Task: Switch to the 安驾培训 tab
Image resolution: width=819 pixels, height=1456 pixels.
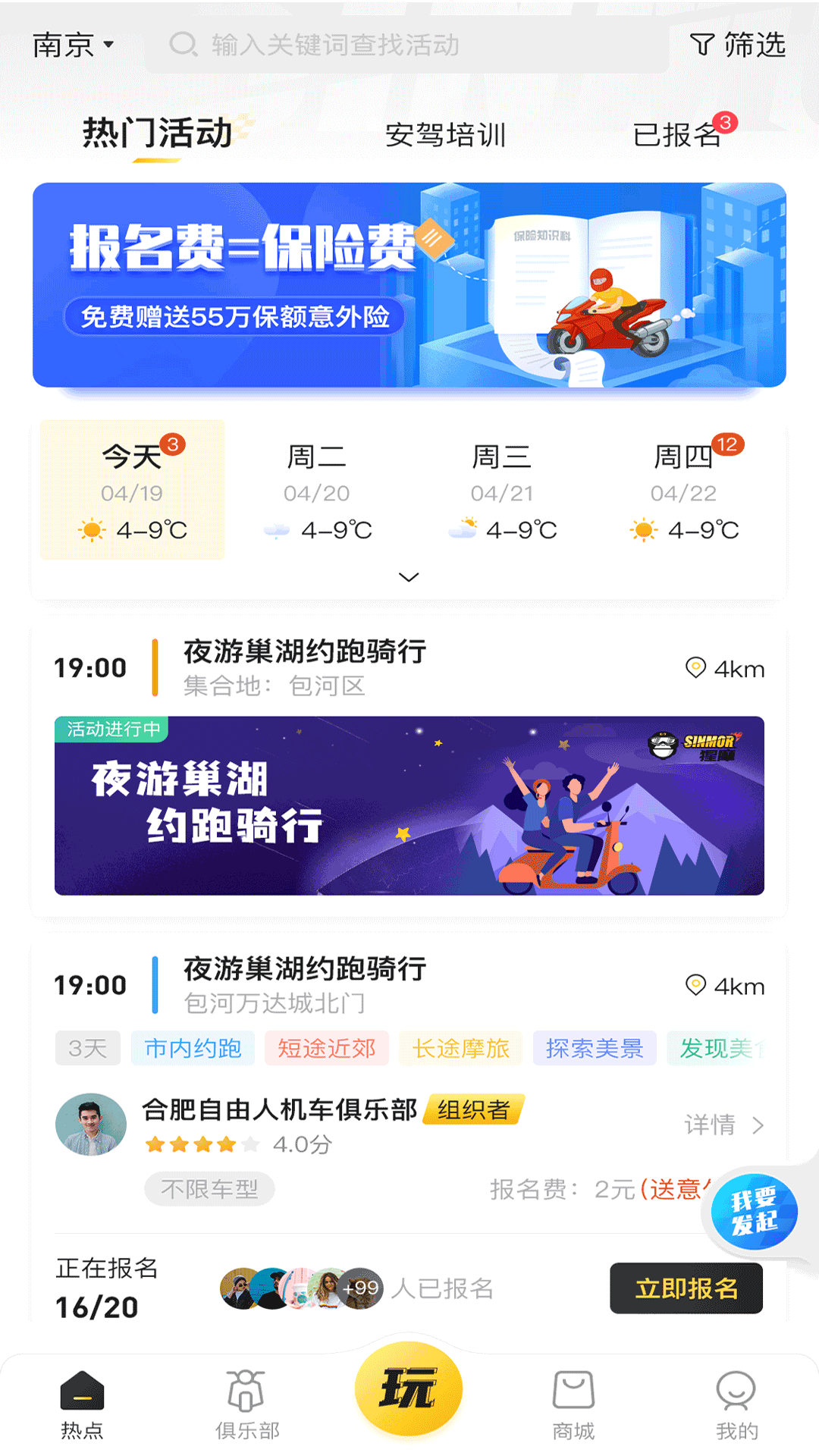Action: click(445, 135)
